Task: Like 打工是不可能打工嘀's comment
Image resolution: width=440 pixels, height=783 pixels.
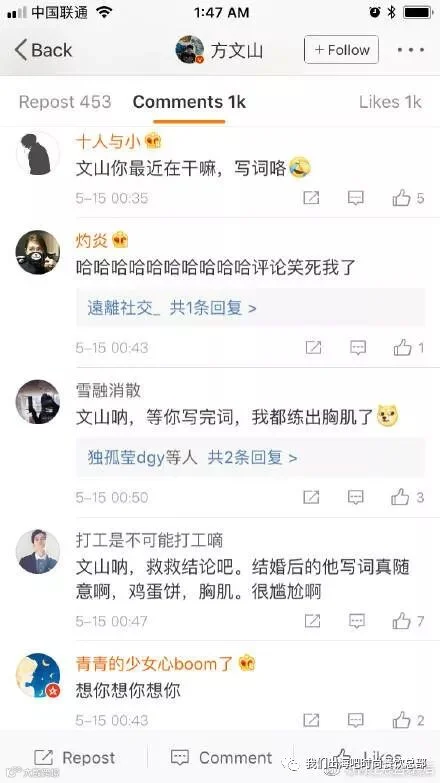Action: tap(408, 621)
